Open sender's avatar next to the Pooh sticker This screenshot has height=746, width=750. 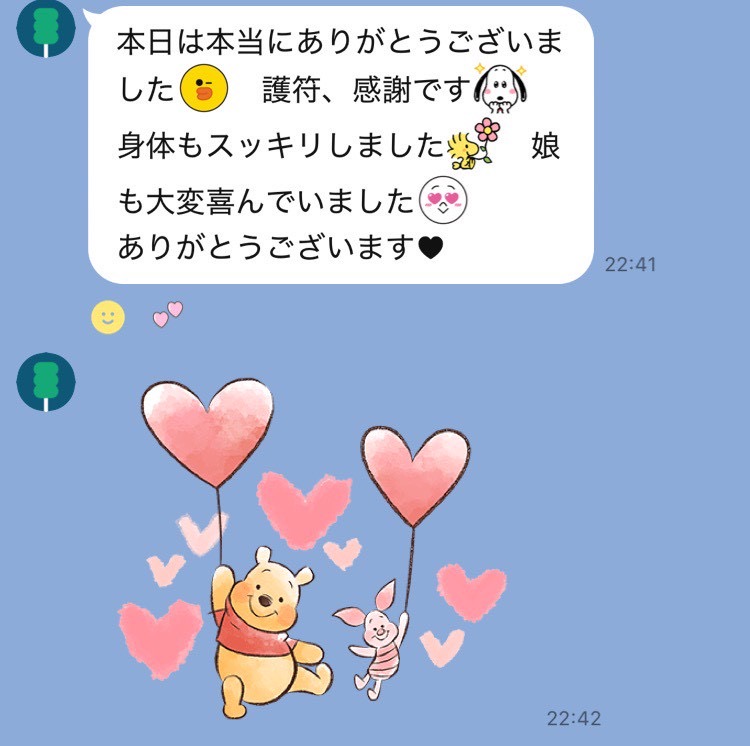[x=46, y=382]
